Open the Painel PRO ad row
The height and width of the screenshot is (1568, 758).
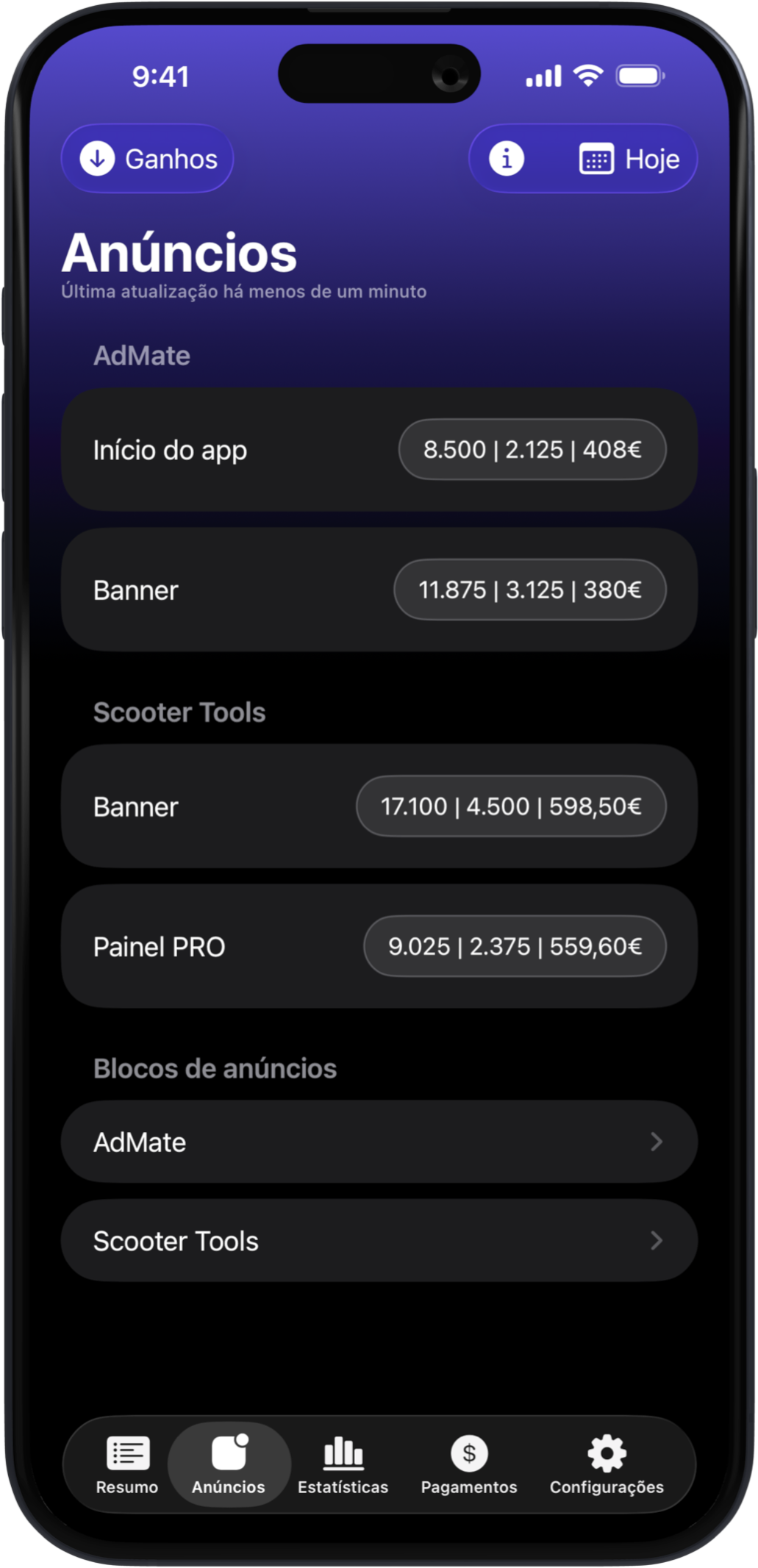point(379,946)
